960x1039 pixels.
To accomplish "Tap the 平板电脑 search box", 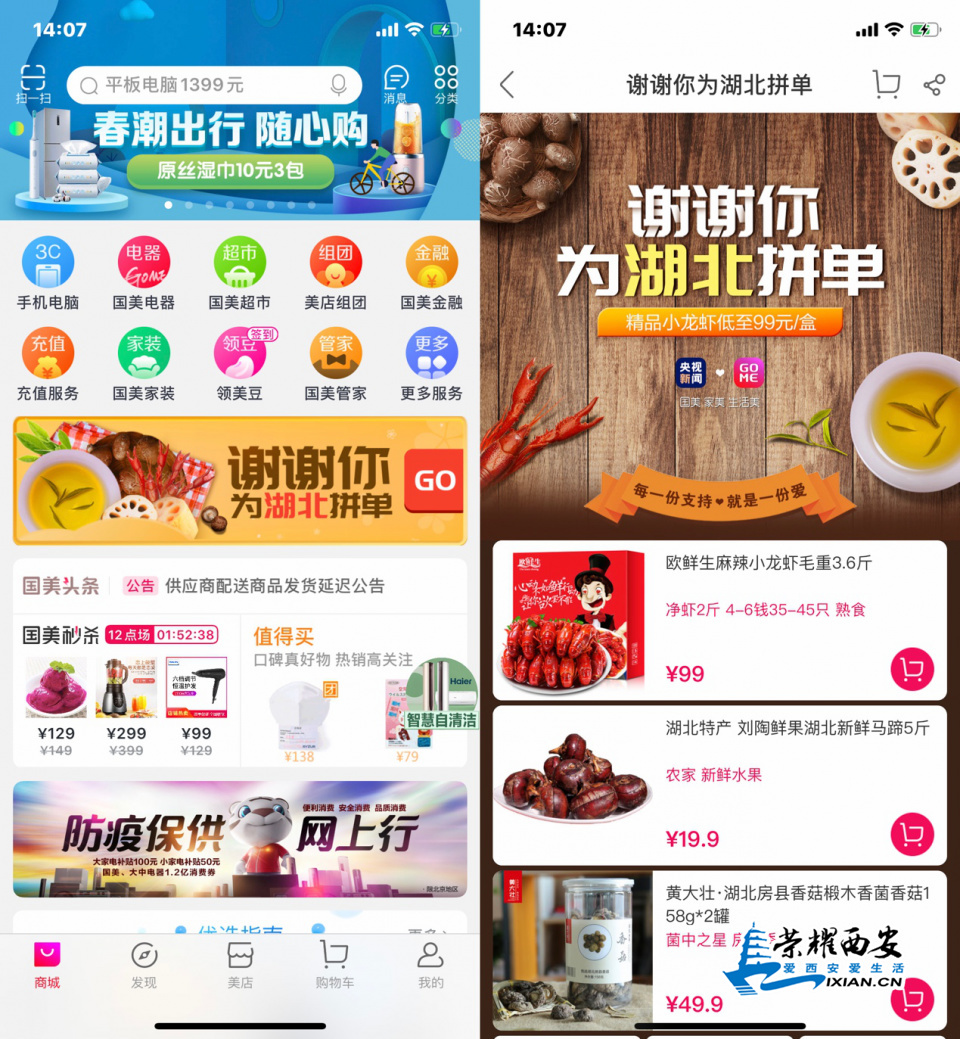I will [200, 85].
